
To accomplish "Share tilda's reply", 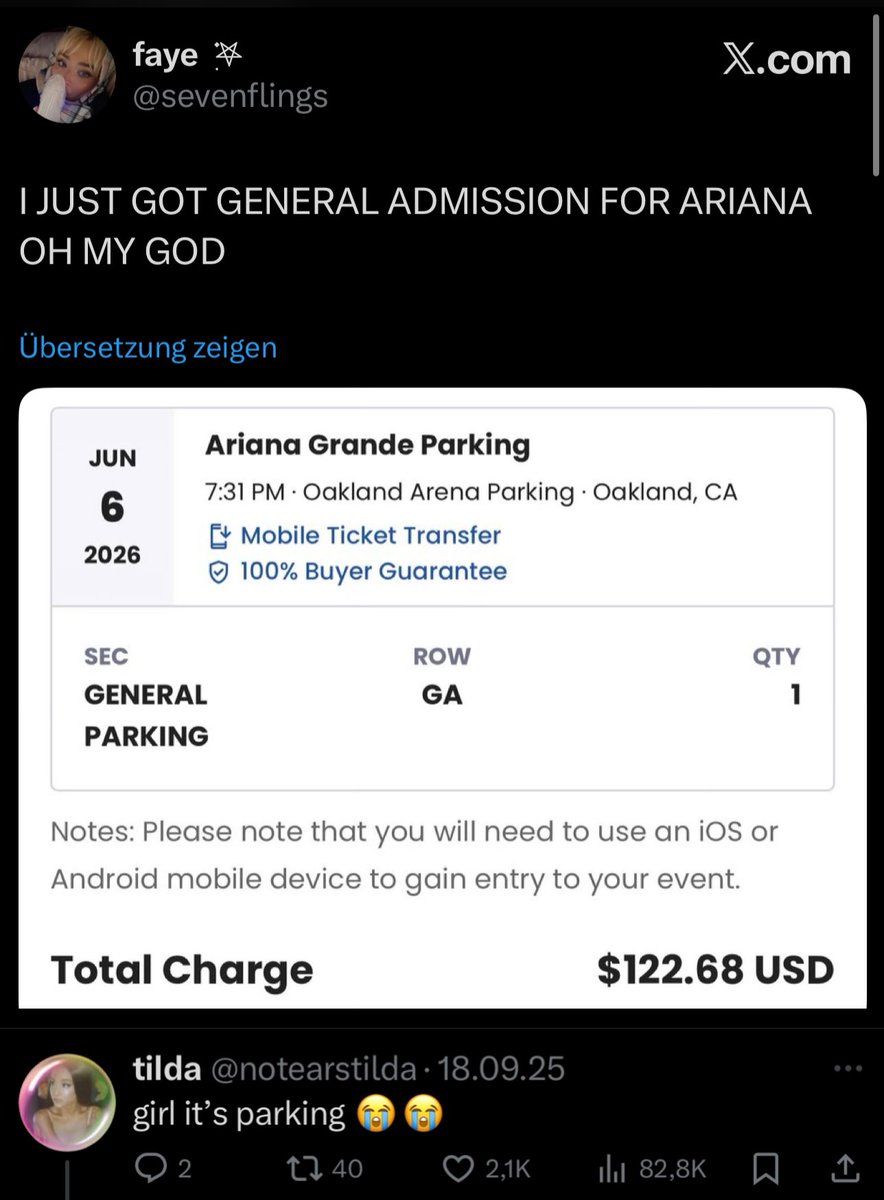I will tap(843, 1167).
